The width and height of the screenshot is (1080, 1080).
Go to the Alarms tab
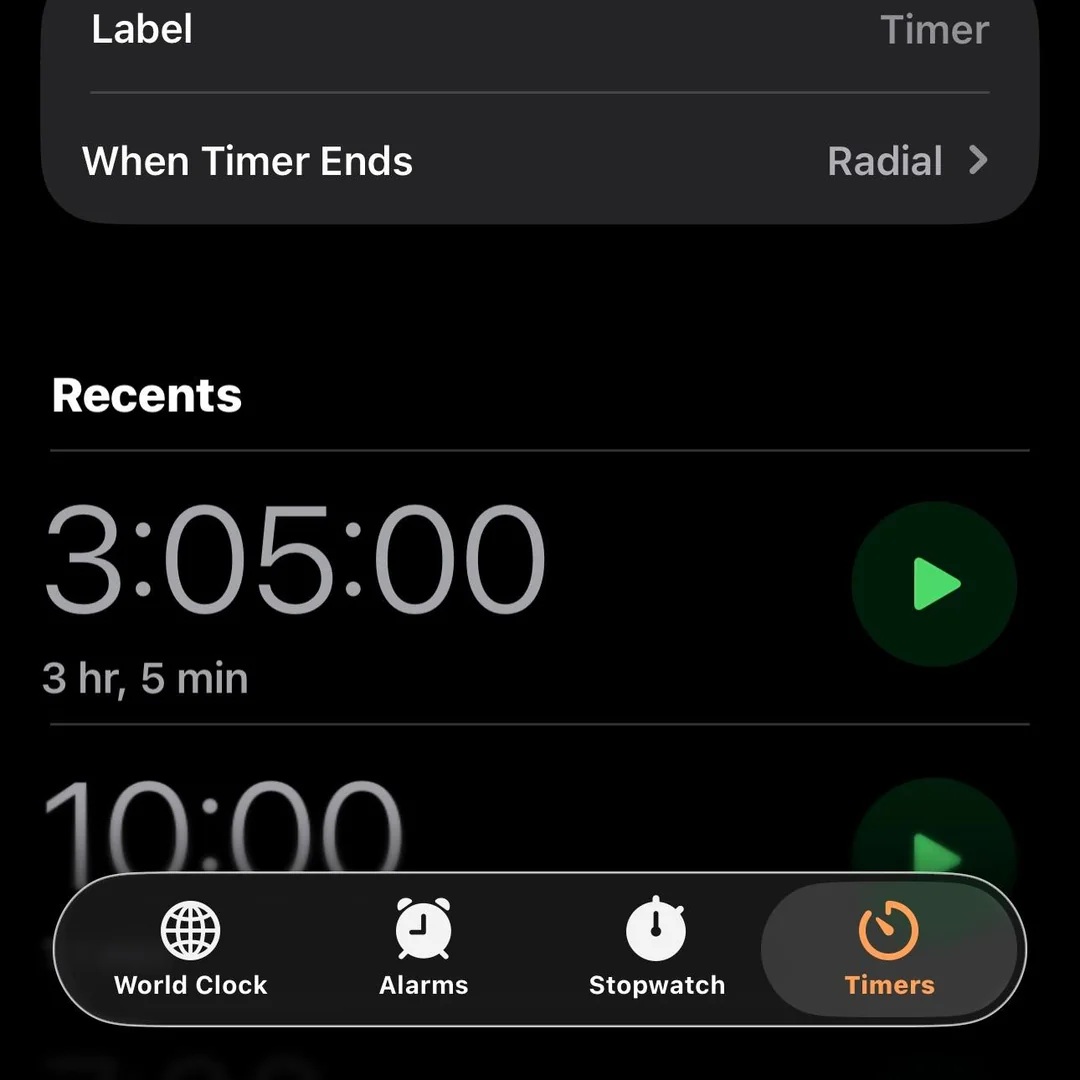pyautogui.click(x=423, y=949)
